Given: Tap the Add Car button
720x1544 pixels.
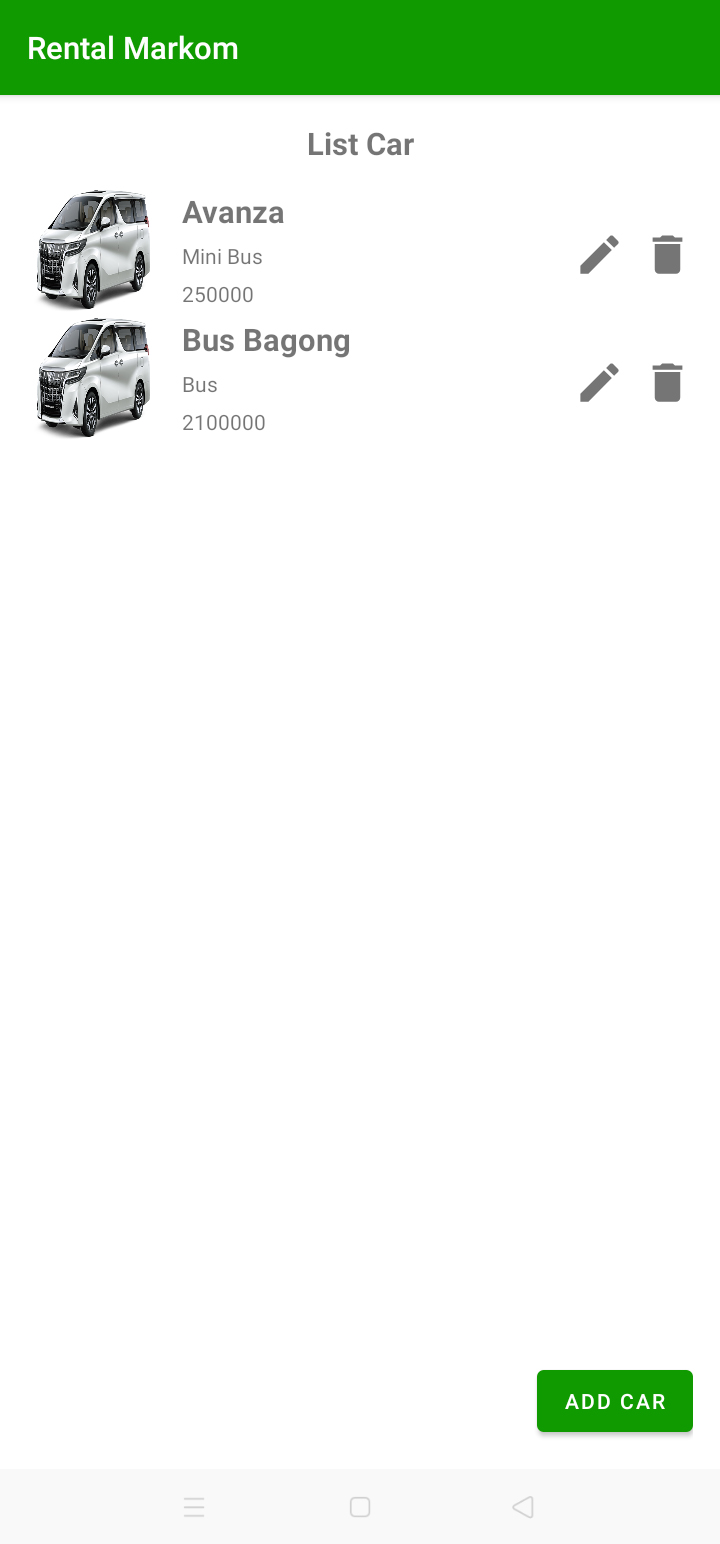Looking at the screenshot, I should coord(615,1401).
